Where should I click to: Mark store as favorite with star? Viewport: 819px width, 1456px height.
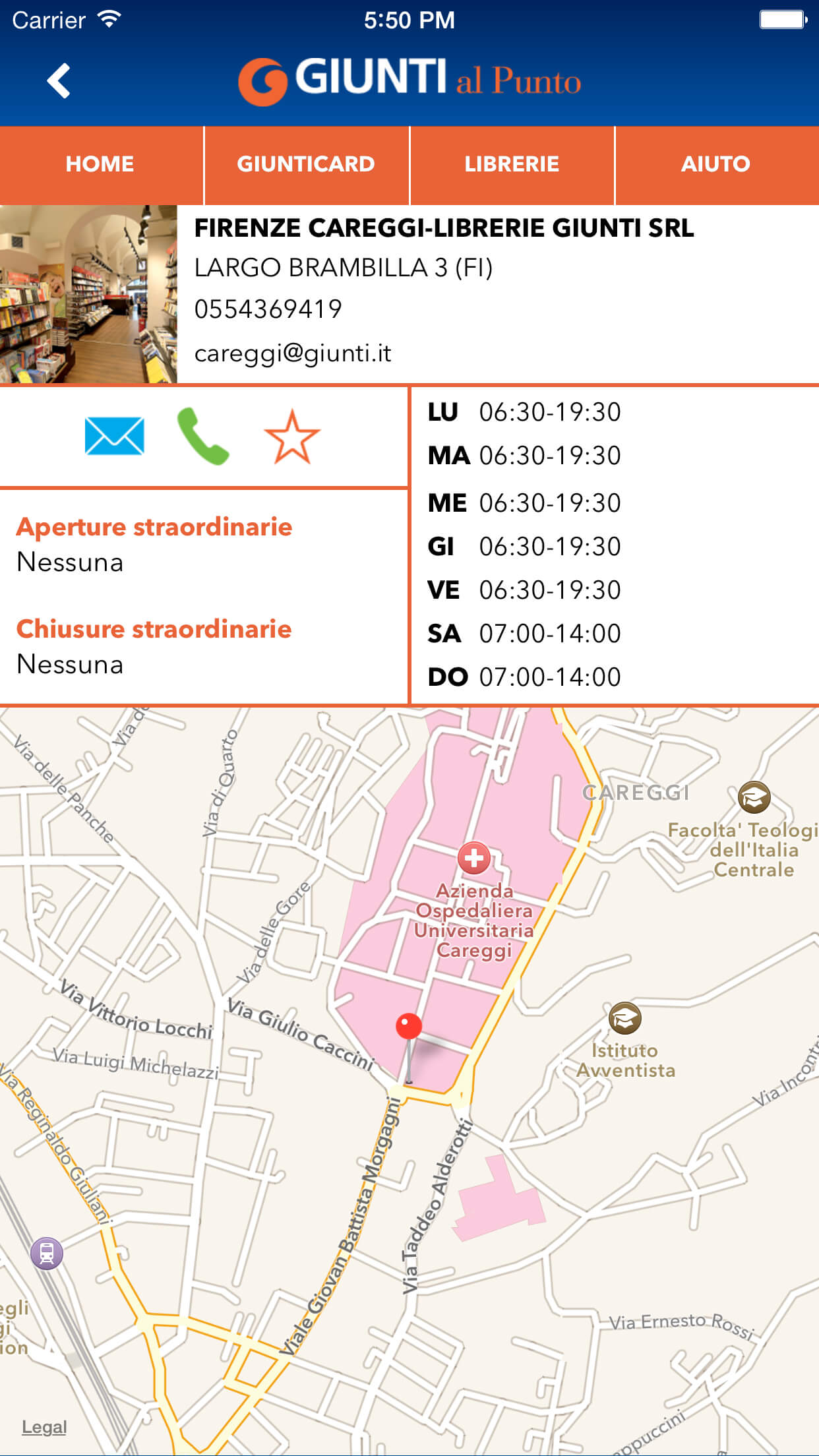pyautogui.click(x=292, y=437)
